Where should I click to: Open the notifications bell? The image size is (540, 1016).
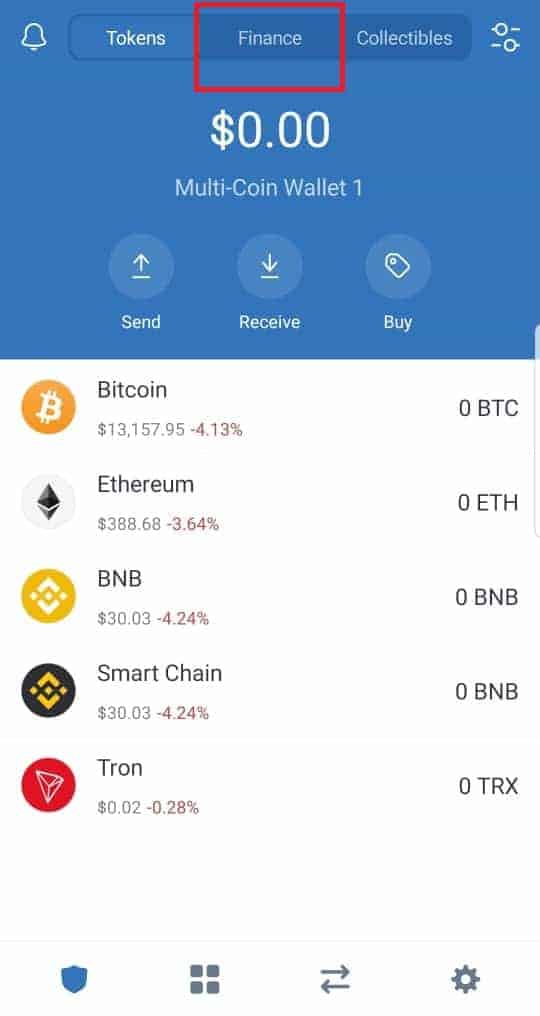pyautogui.click(x=34, y=38)
